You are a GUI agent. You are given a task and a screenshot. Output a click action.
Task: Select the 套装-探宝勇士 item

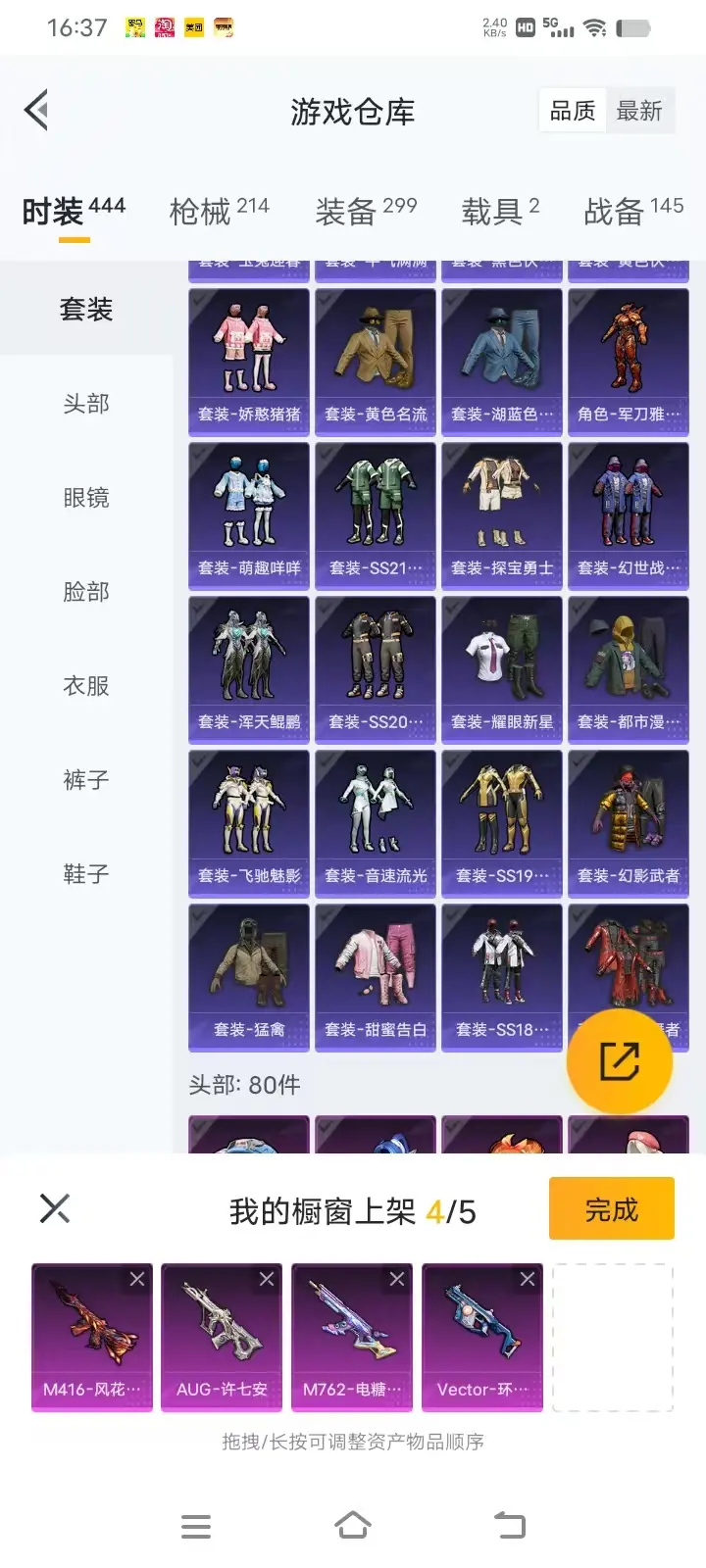click(502, 514)
